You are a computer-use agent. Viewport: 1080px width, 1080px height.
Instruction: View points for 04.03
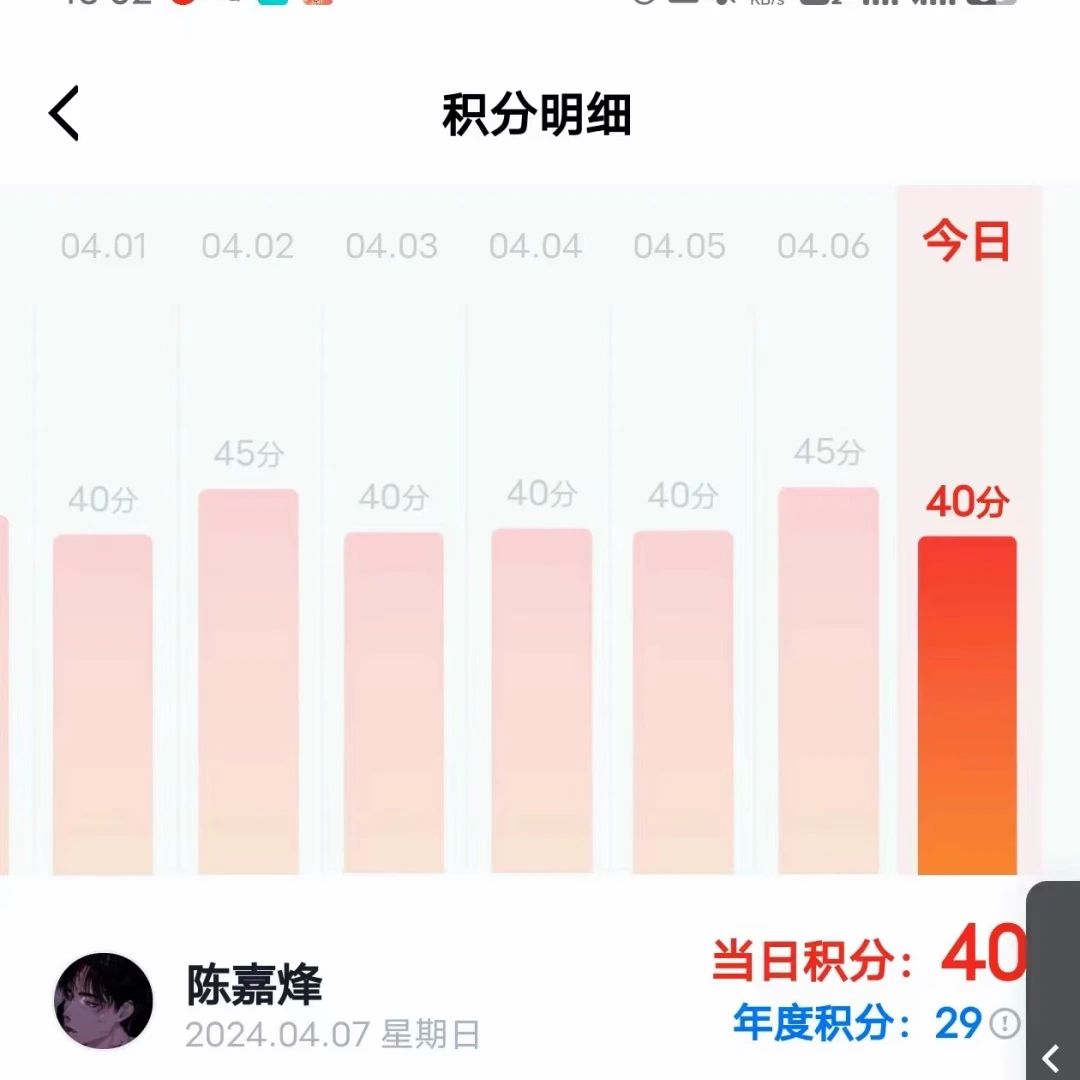393,702
